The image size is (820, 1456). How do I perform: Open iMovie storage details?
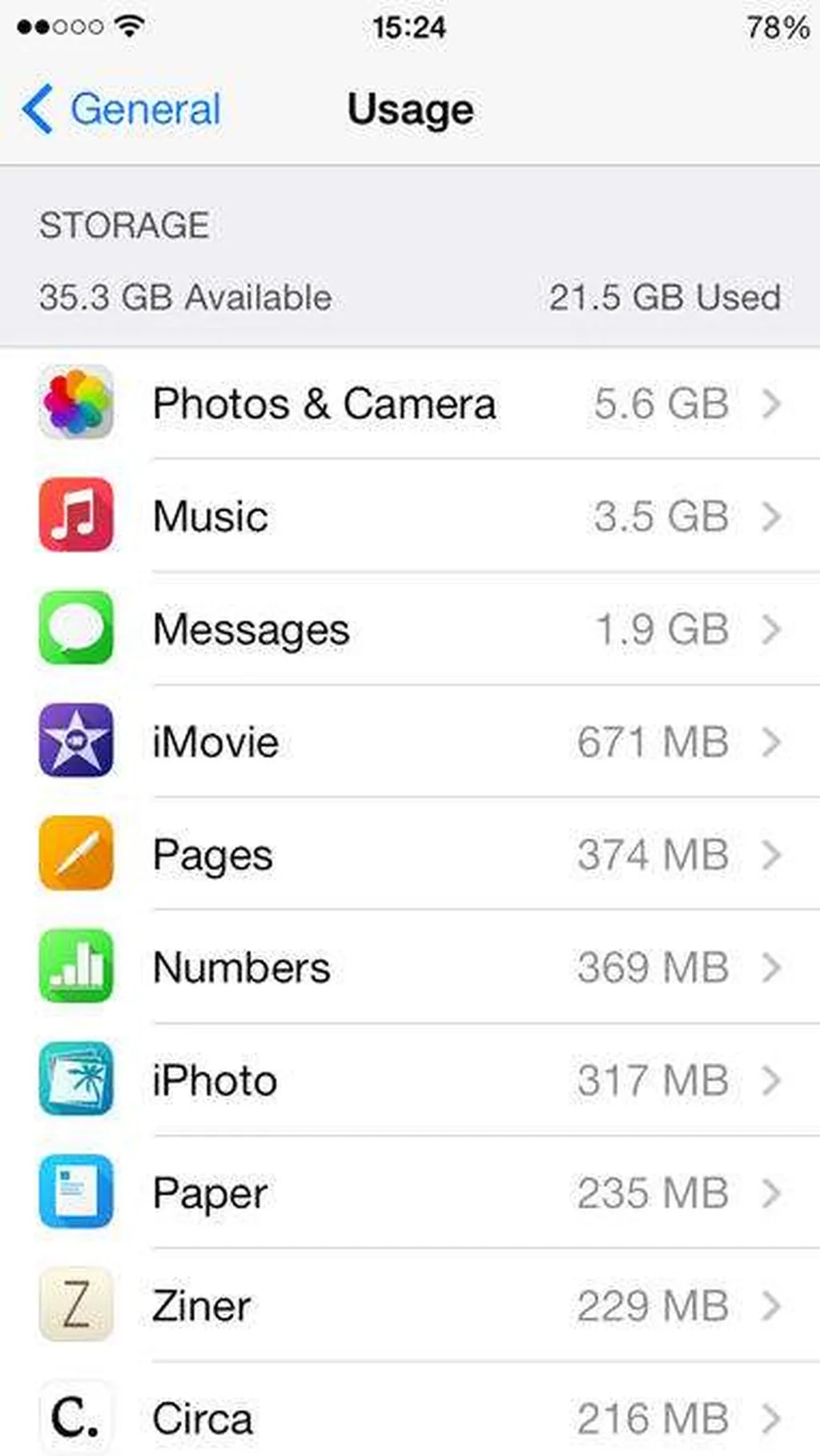pos(410,742)
